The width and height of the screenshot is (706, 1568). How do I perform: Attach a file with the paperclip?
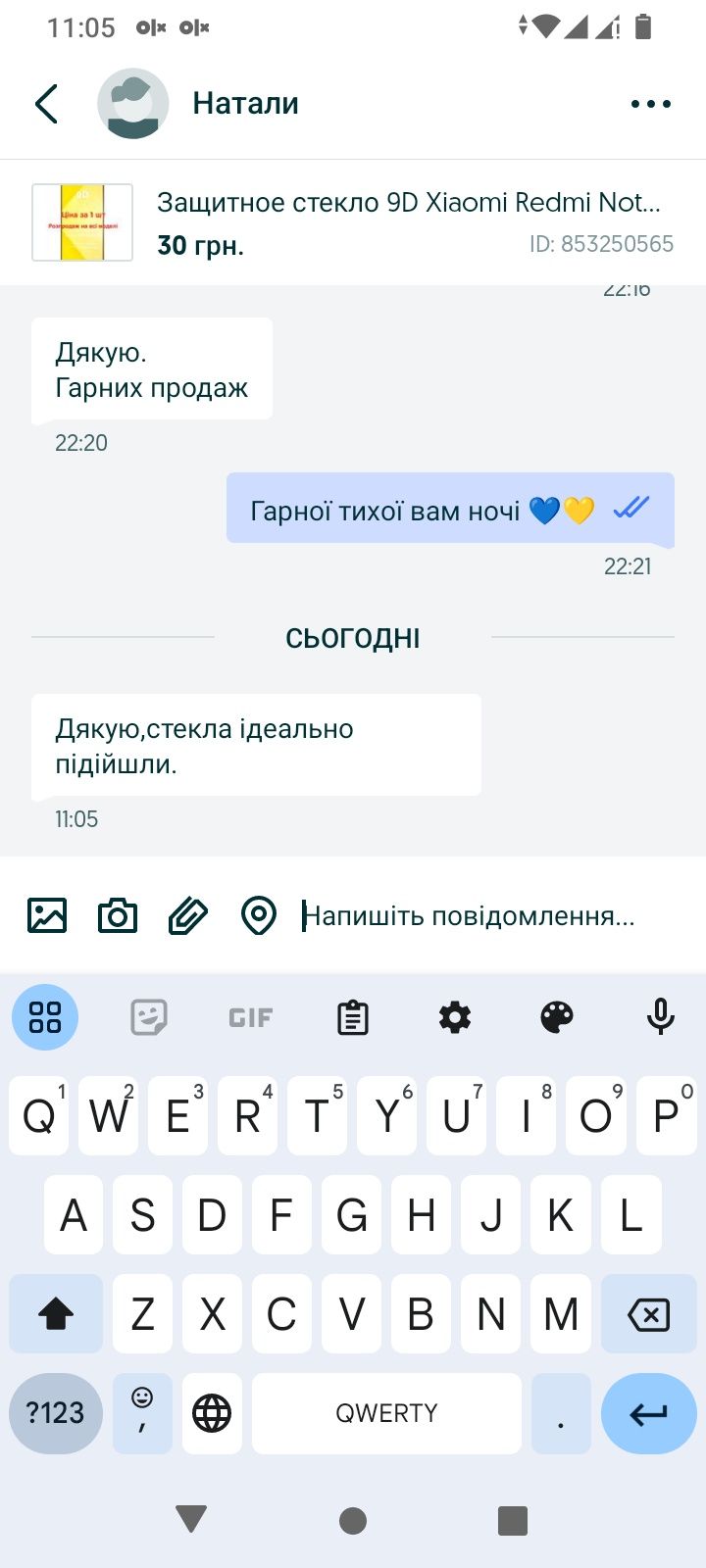pos(188,915)
